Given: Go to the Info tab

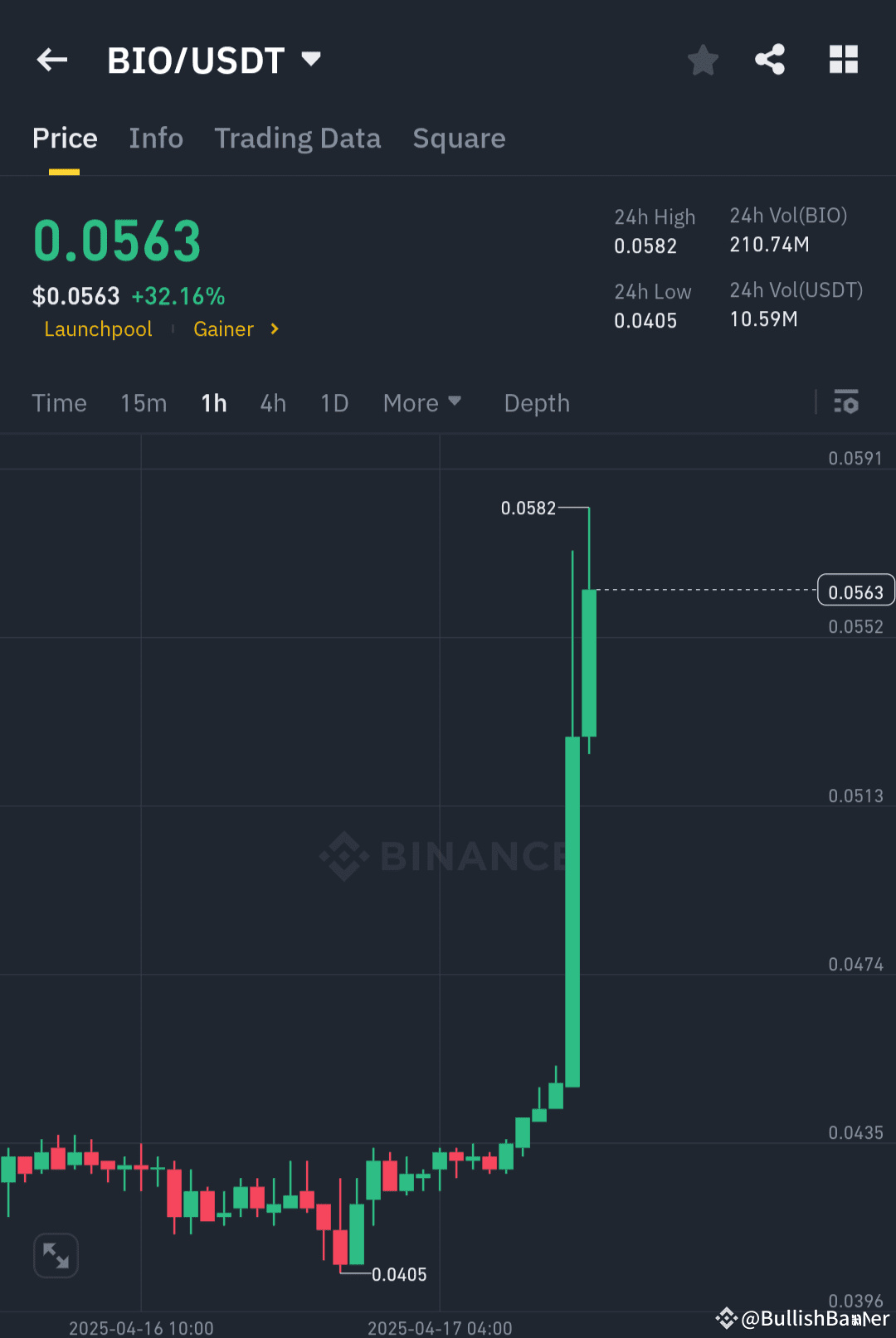Looking at the screenshot, I should point(156,138).
